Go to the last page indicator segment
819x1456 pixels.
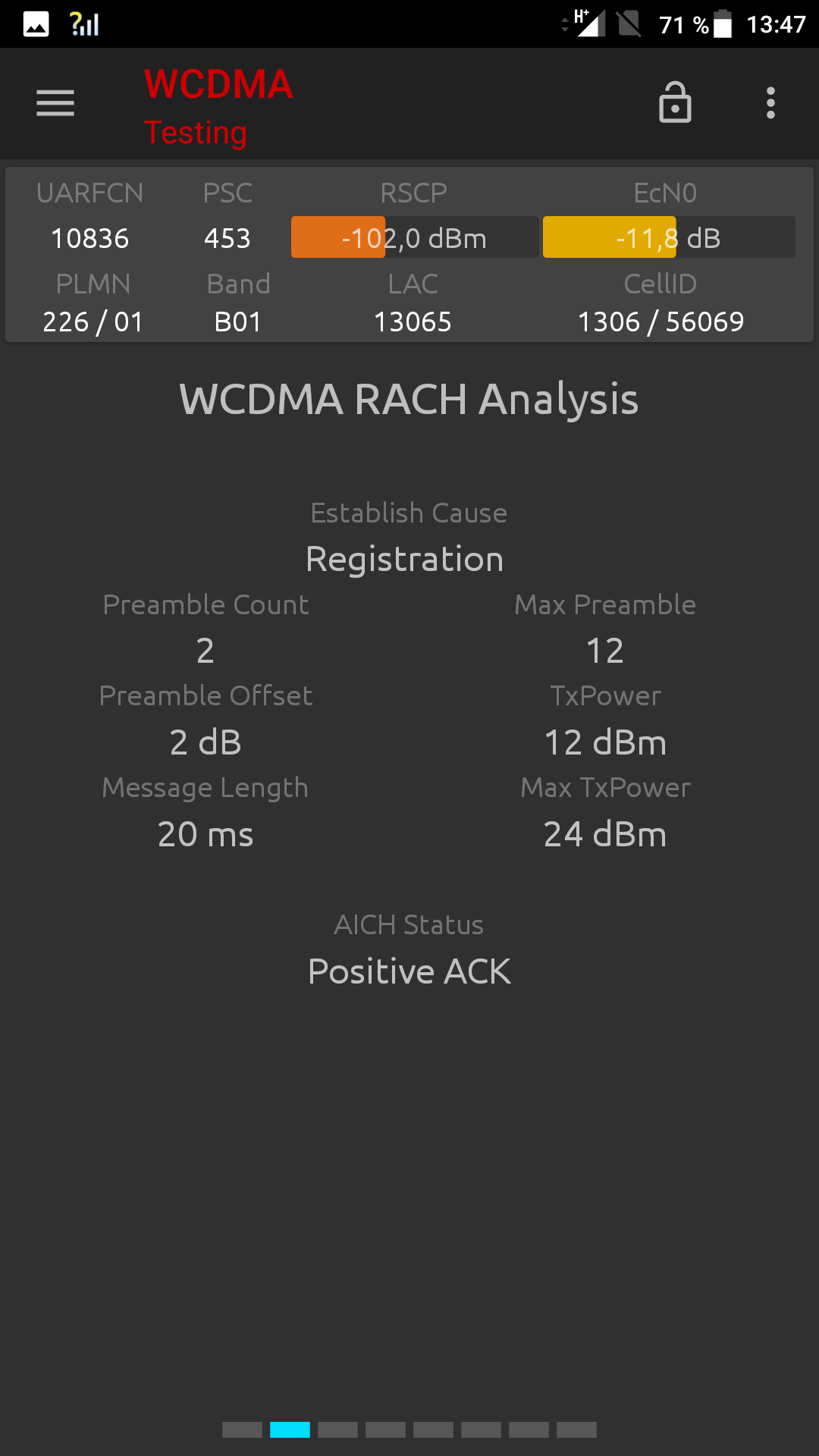click(x=576, y=1430)
